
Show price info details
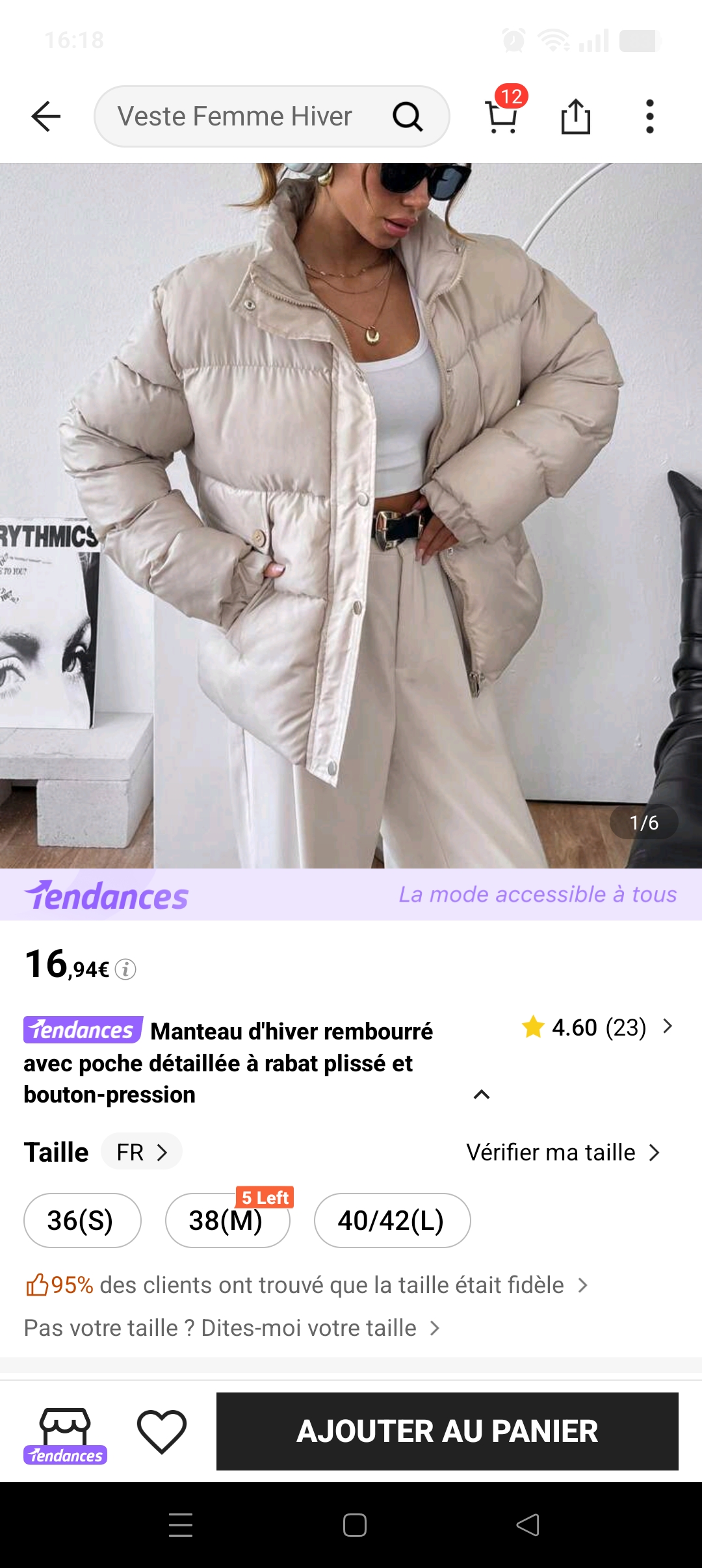125,969
